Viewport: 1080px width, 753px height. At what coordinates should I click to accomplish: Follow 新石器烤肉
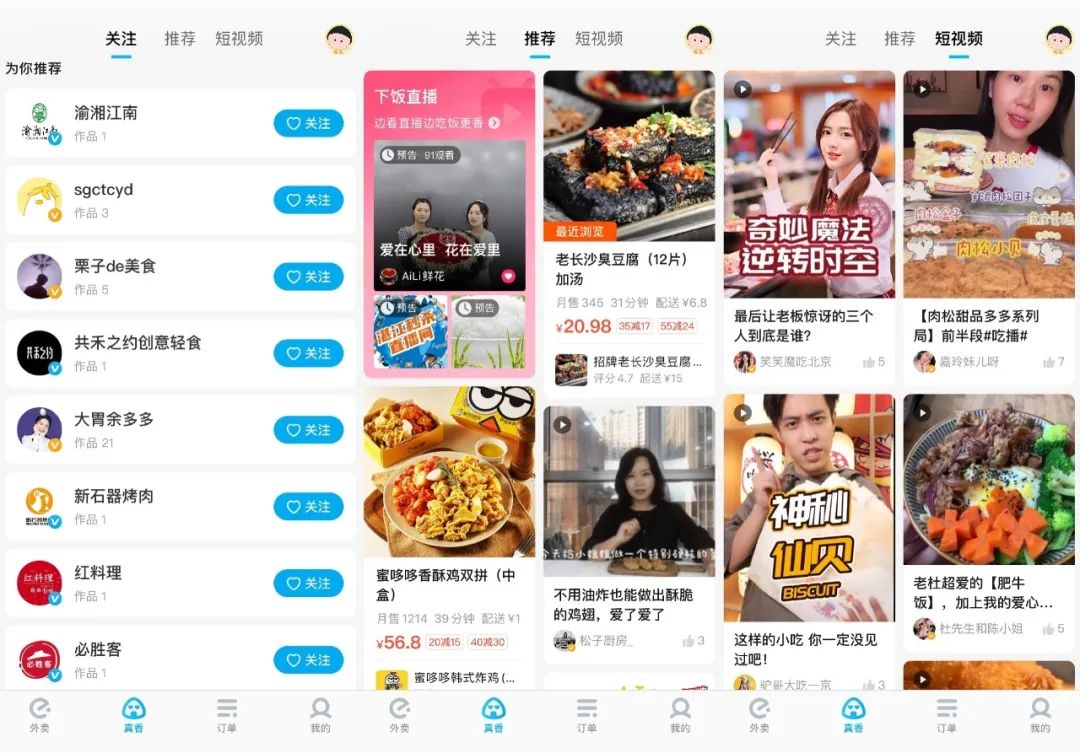(x=308, y=507)
